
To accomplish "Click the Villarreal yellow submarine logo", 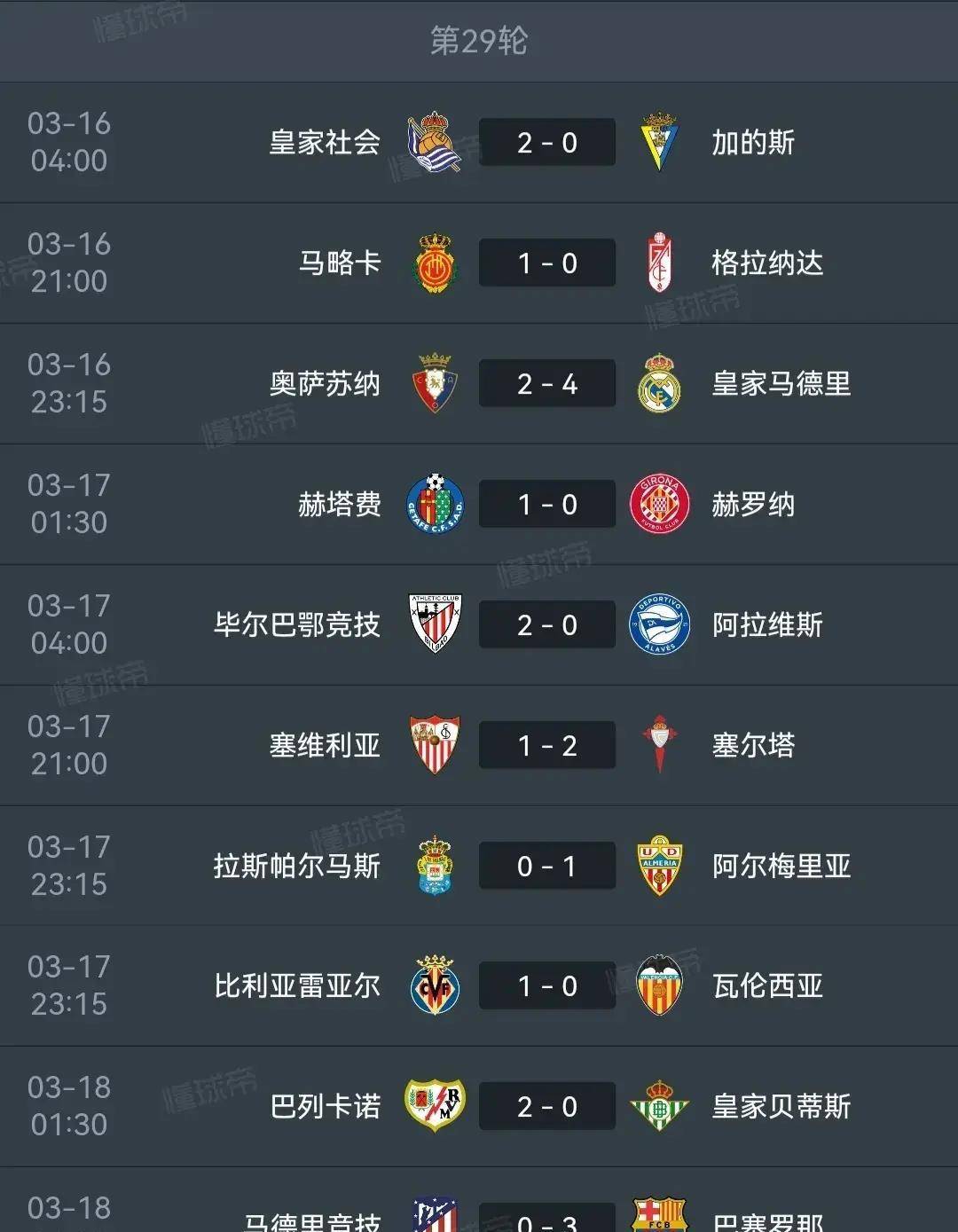I will (434, 985).
